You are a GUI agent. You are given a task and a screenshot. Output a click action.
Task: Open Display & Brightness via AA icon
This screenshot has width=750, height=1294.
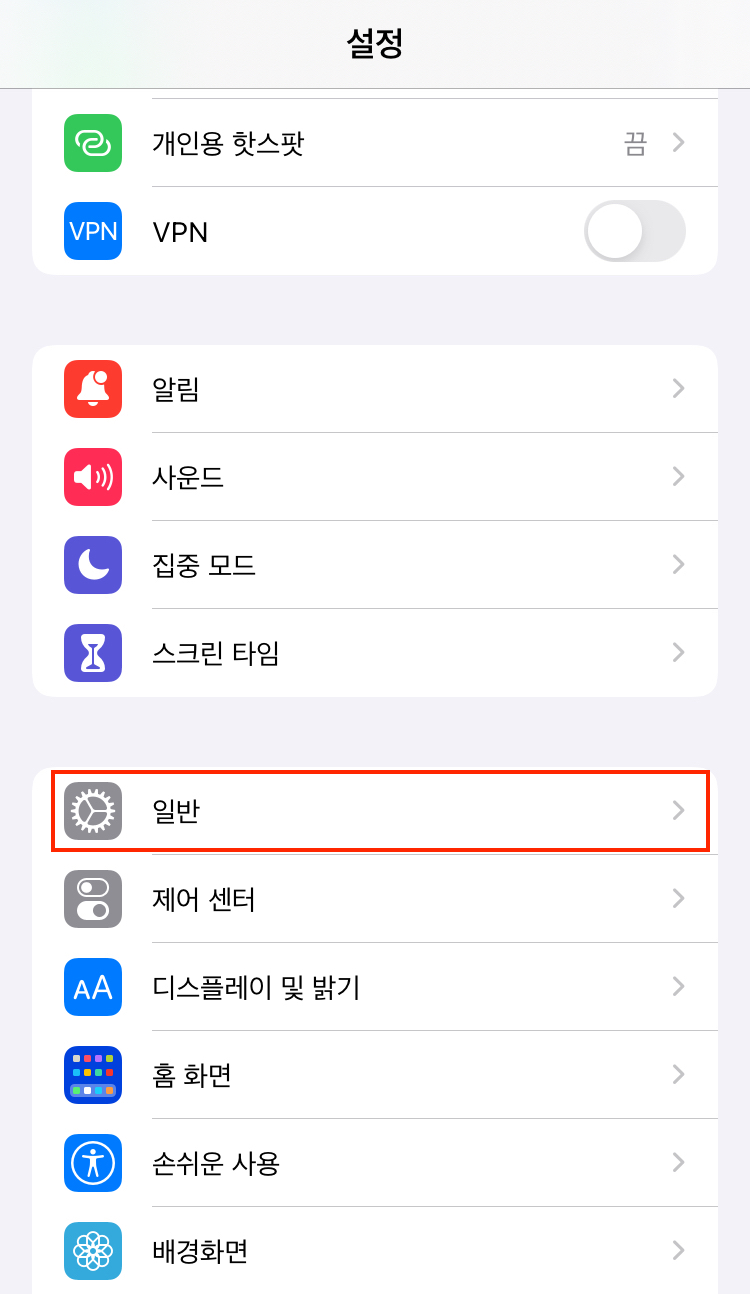[x=92, y=987]
